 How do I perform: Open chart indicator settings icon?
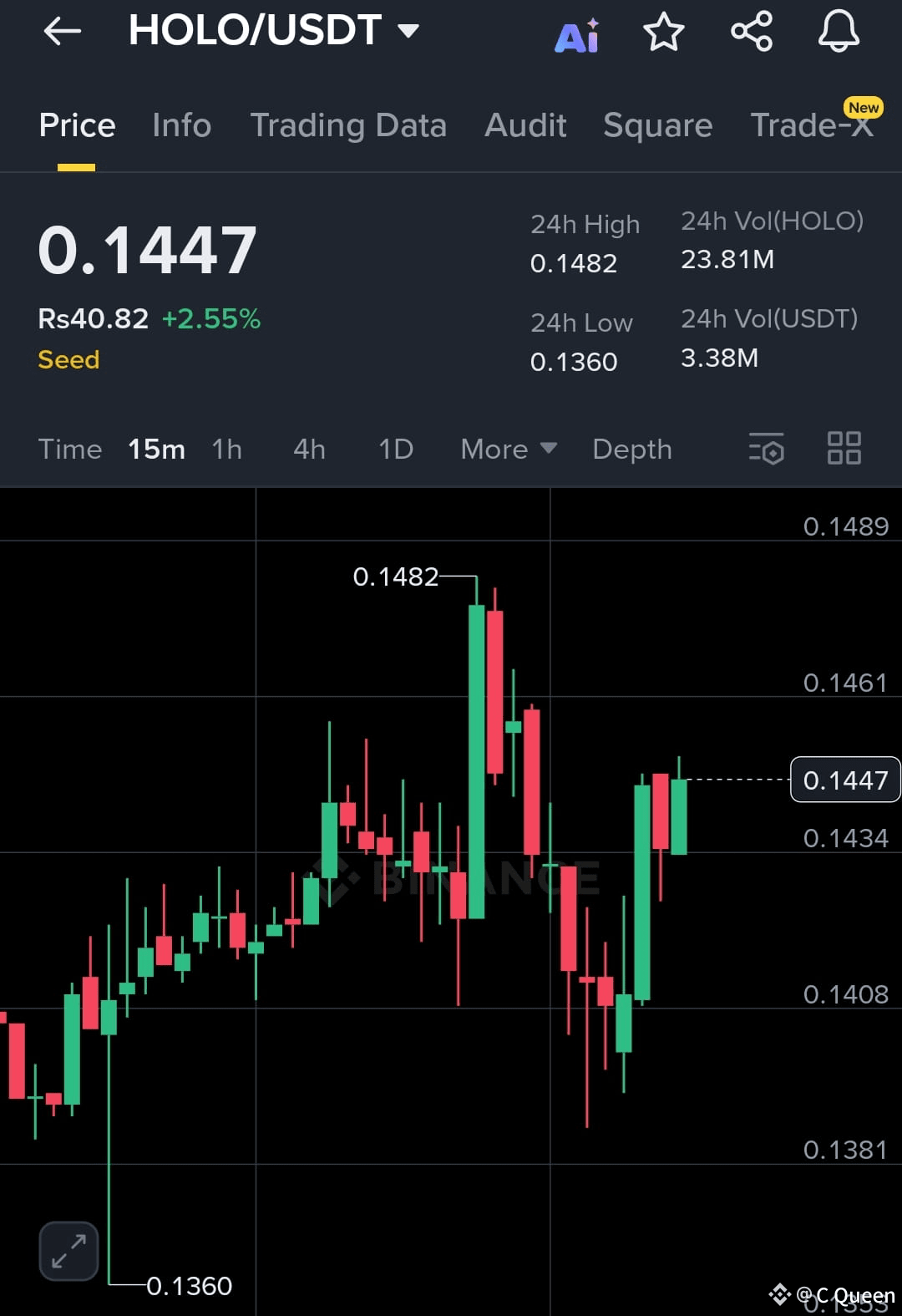(766, 449)
